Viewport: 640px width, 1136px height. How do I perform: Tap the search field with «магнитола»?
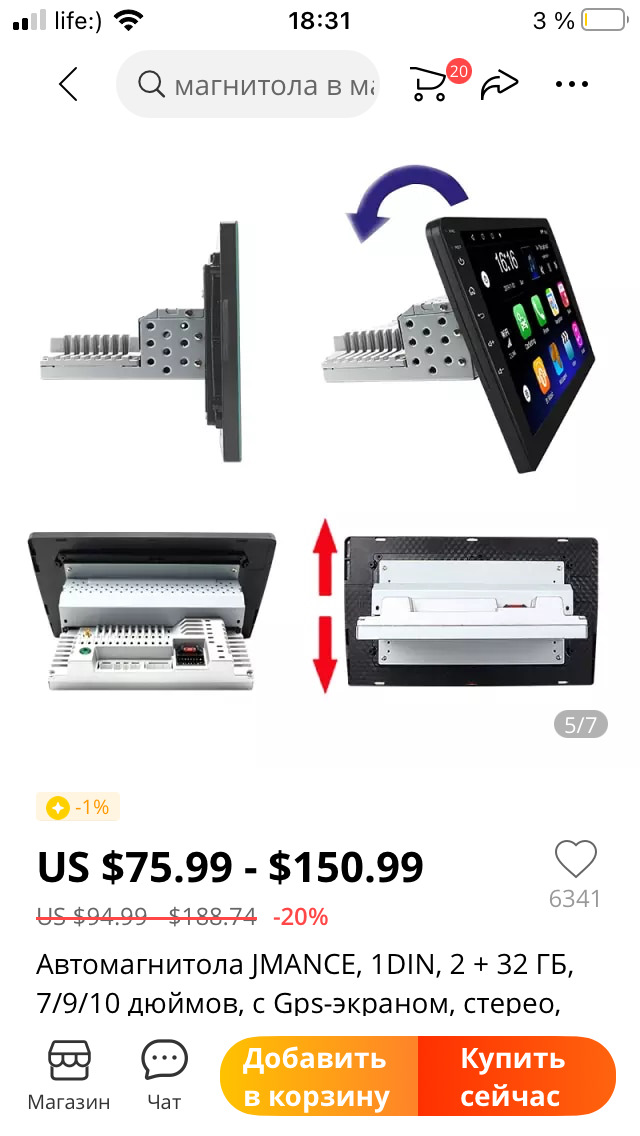coord(248,85)
